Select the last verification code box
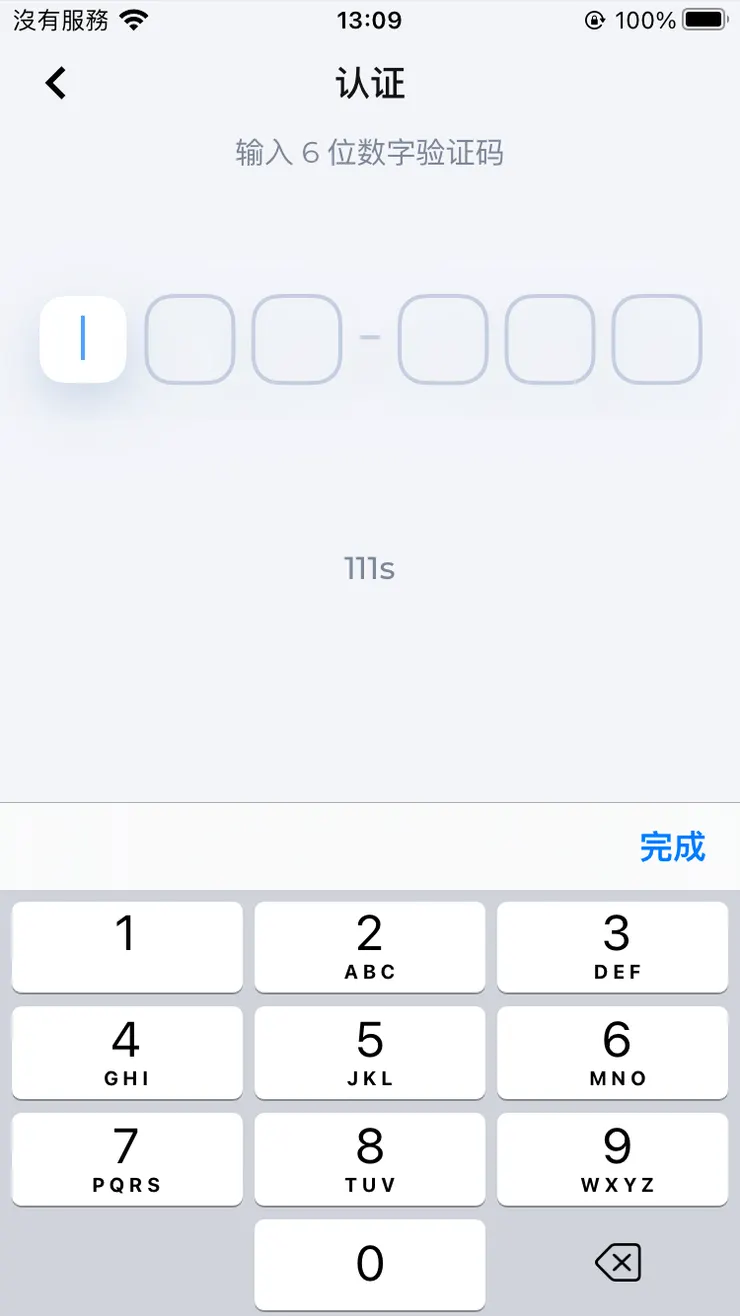The image size is (740, 1316). click(657, 339)
